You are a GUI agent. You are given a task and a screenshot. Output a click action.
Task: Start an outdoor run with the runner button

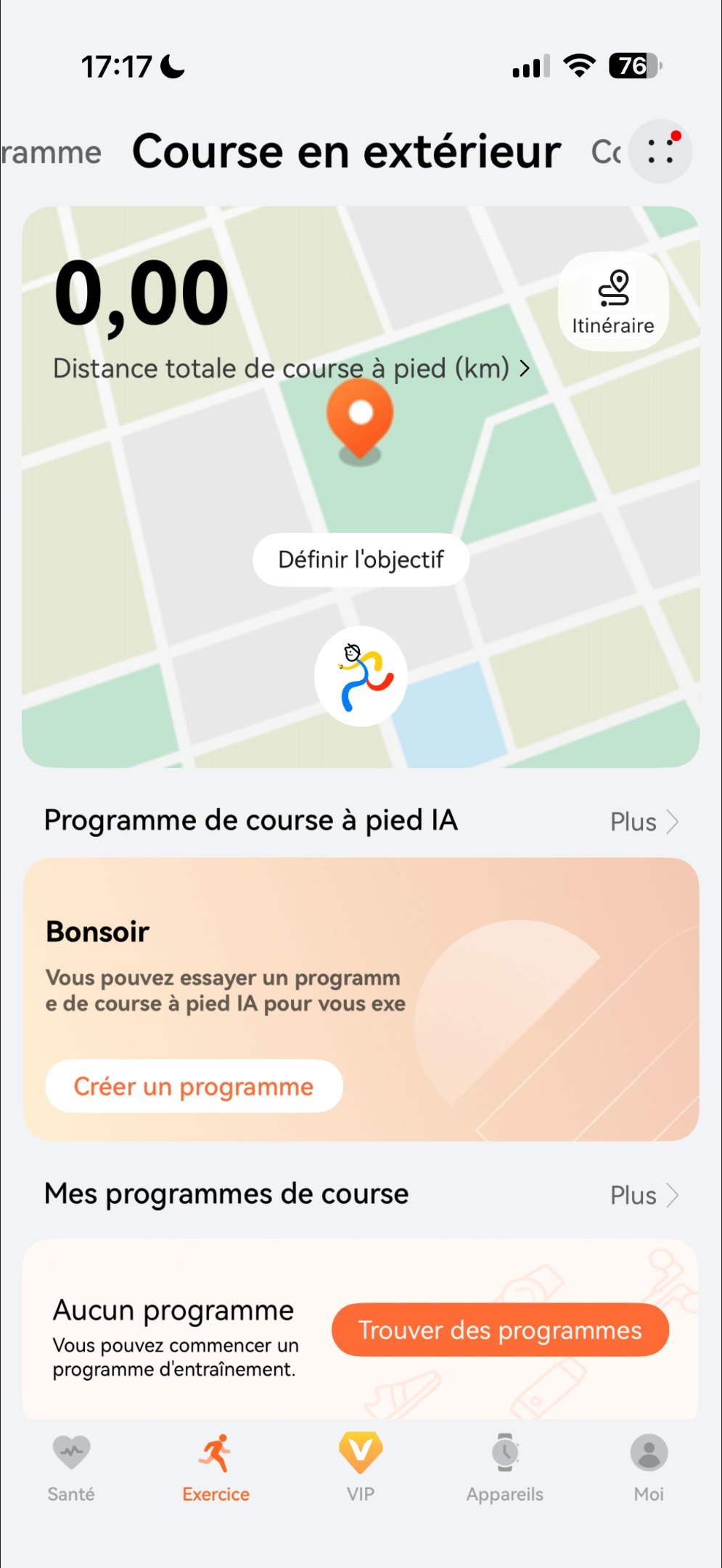coord(361,676)
